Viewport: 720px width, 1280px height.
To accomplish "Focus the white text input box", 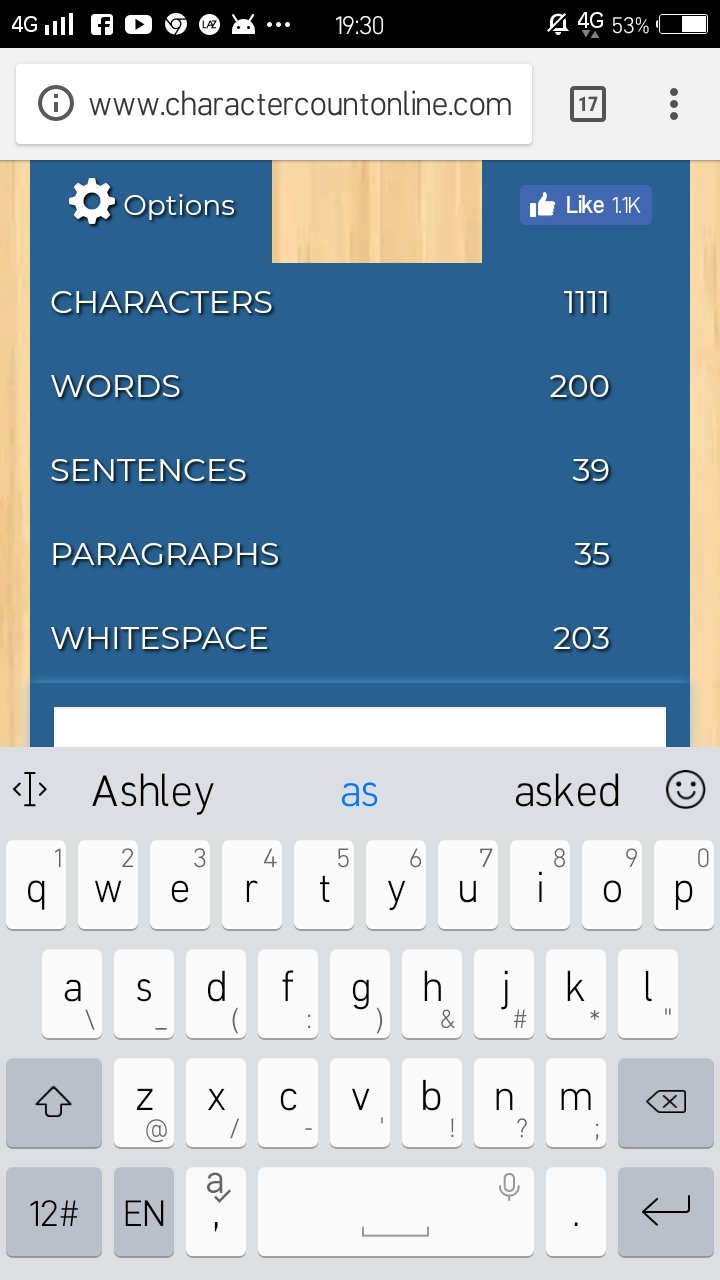I will pos(359,727).
